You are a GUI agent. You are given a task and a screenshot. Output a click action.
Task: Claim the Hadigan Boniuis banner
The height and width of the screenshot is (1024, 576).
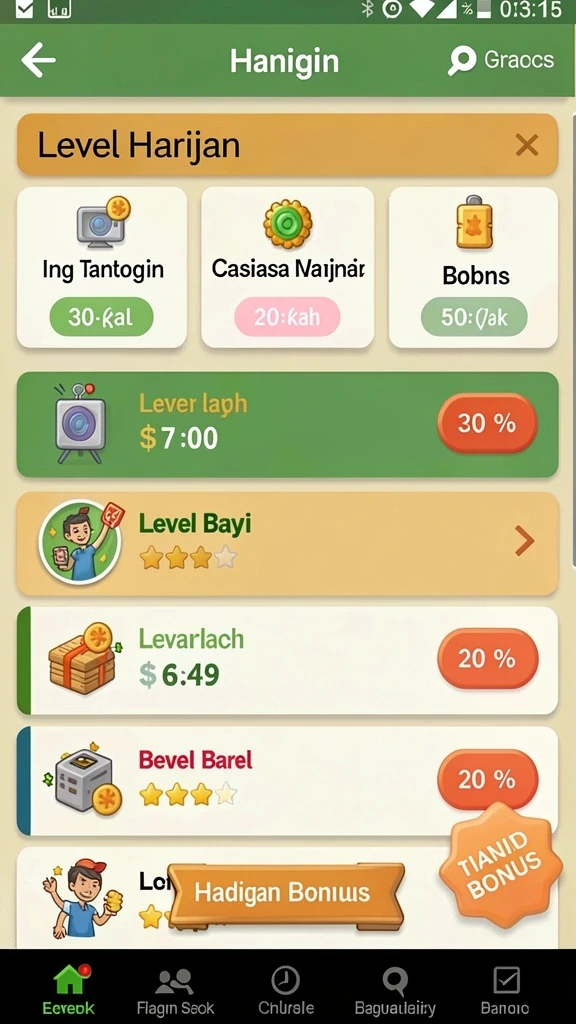pos(285,894)
